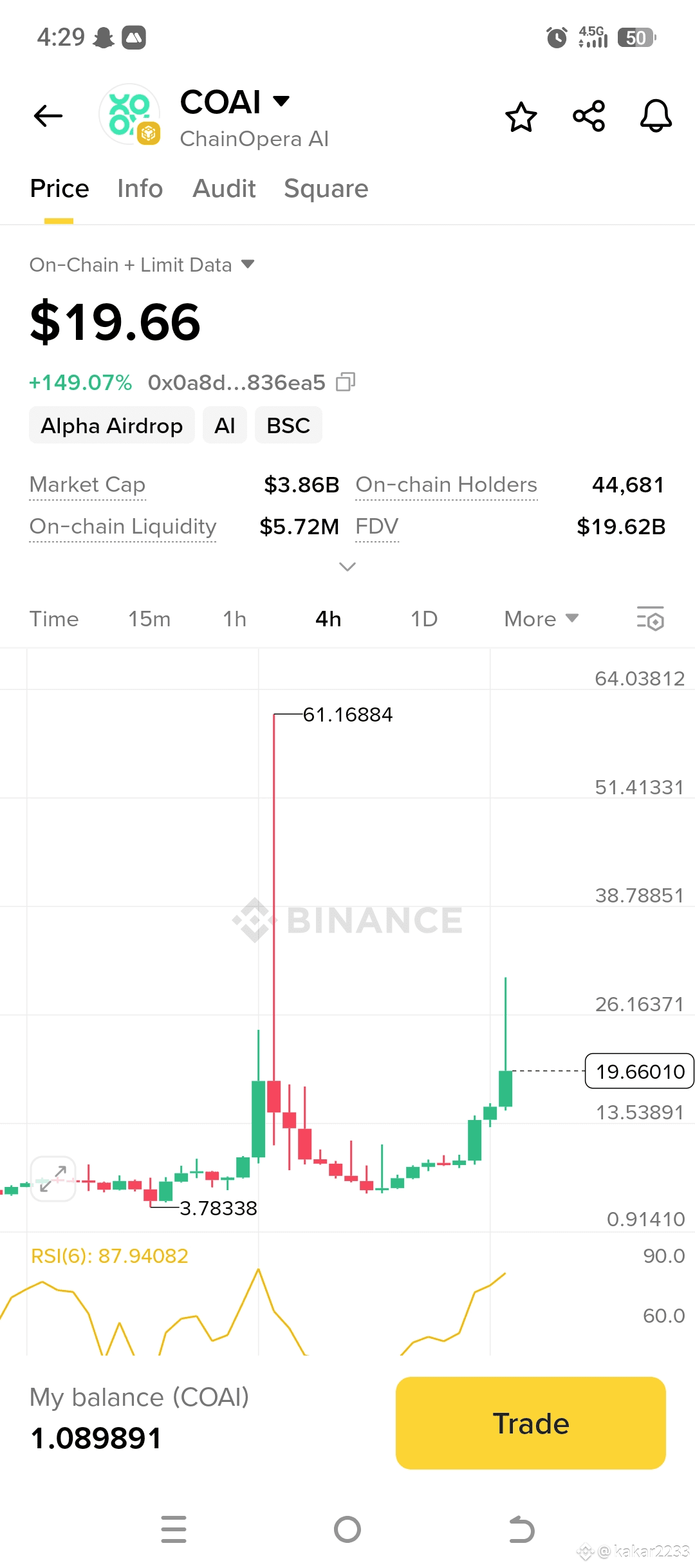Screen dimensions: 695x1568
Task: Expand the chart to fullscreen
Action: pyautogui.click(x=53, y=1179)
